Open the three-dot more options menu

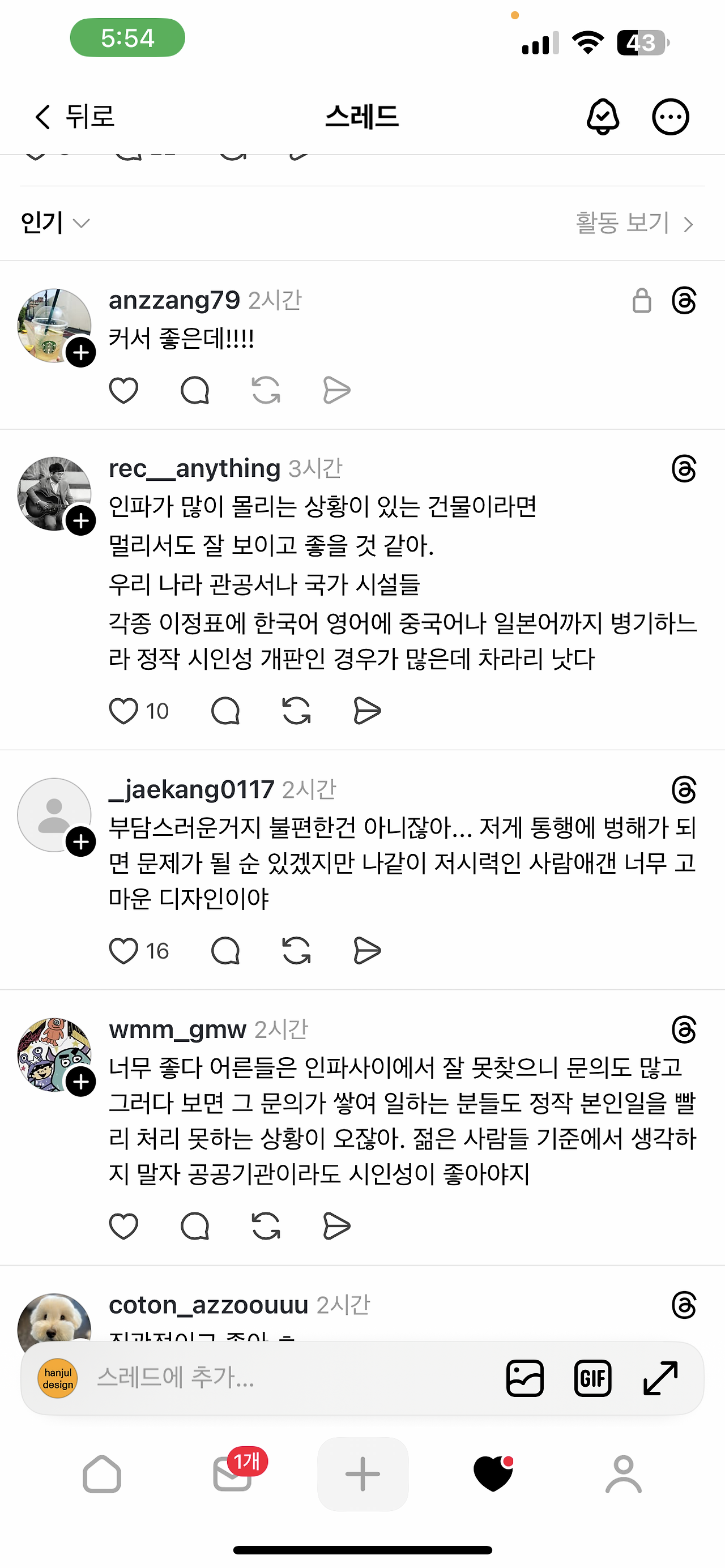(669, 117)
